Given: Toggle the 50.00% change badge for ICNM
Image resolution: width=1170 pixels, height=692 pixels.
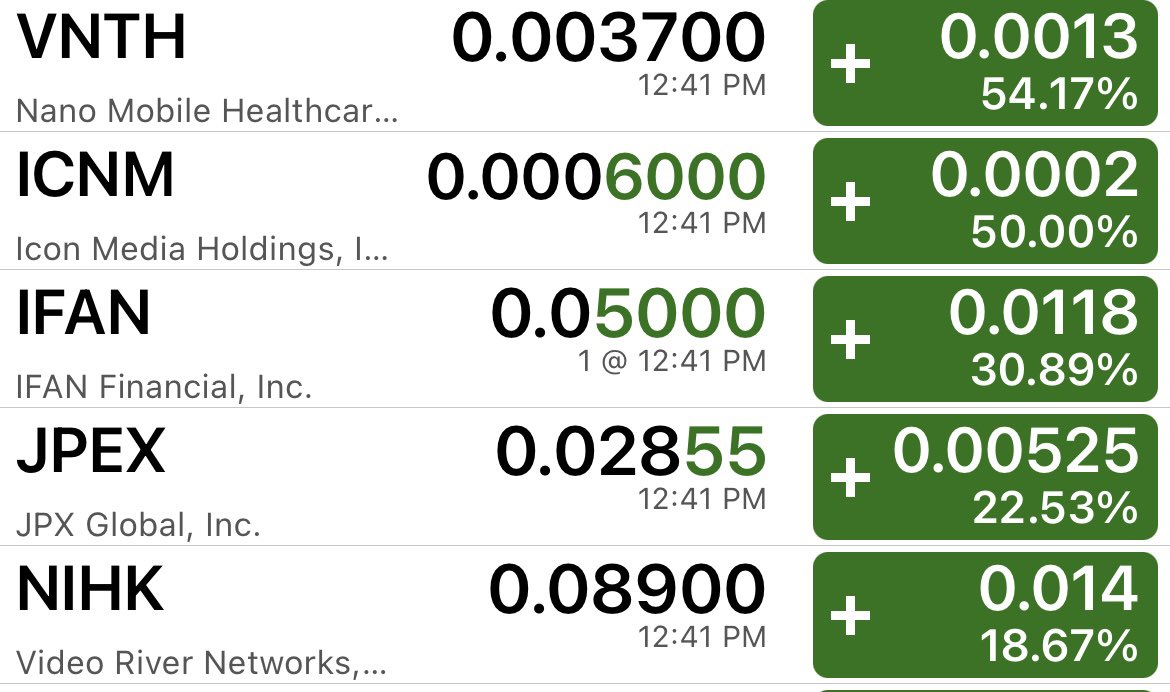Looking at the screenshot, I should click(x=985, y=201).
